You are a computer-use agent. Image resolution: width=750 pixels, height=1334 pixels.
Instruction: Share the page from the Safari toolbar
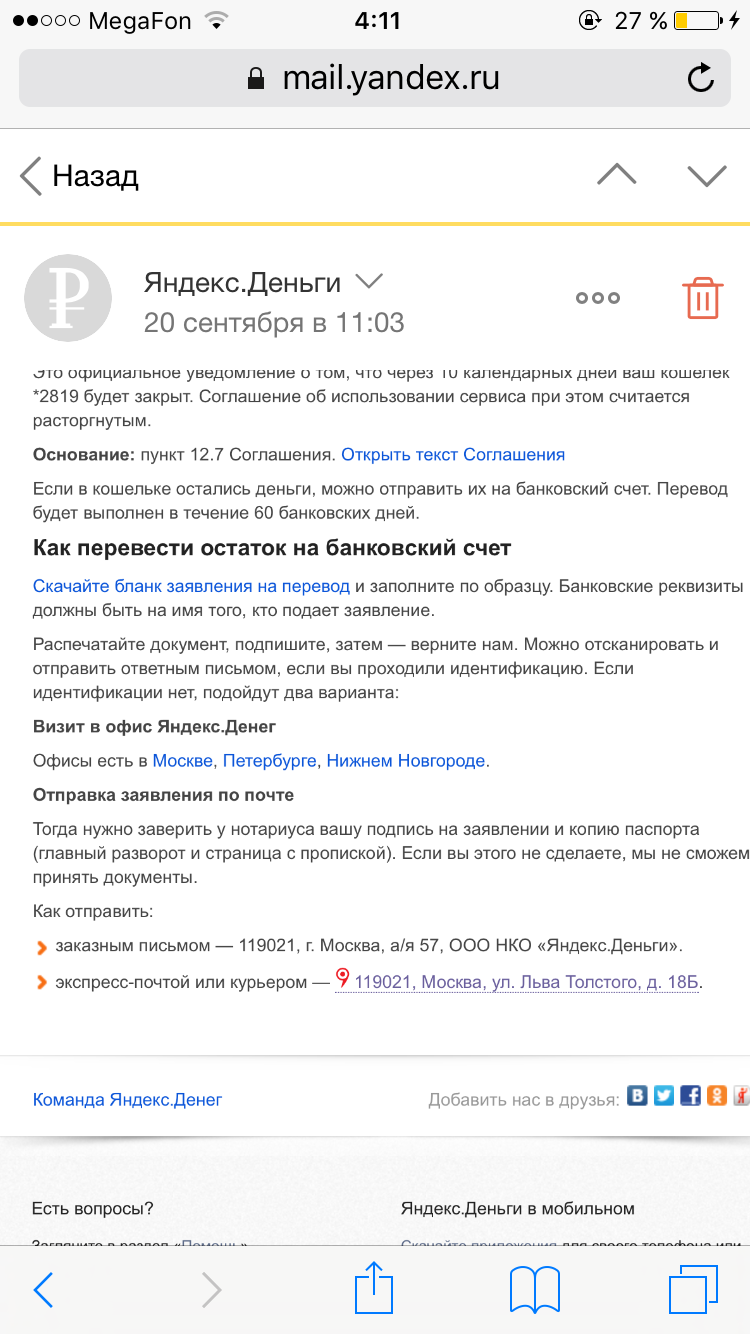[x=374, y=1288]
